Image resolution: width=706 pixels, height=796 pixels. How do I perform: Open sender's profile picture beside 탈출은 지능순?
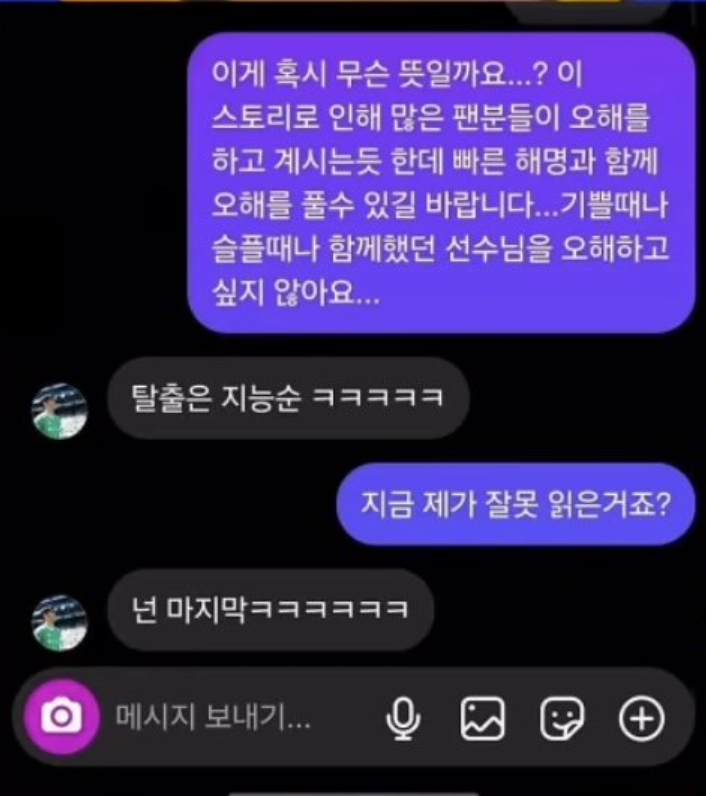click(x=60, y=410)
